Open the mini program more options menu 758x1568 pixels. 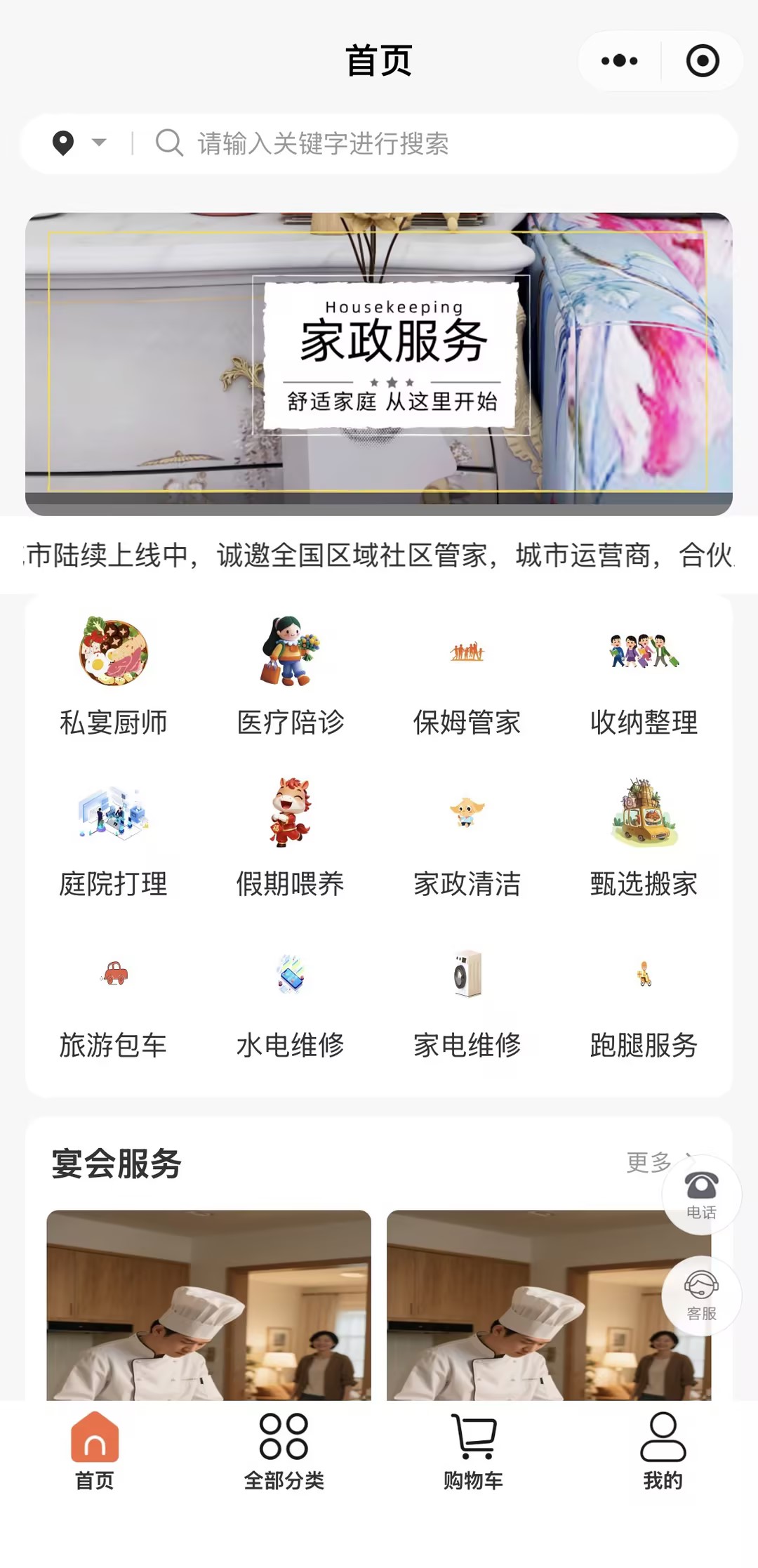pyautogui.click(x=619, y=61)
